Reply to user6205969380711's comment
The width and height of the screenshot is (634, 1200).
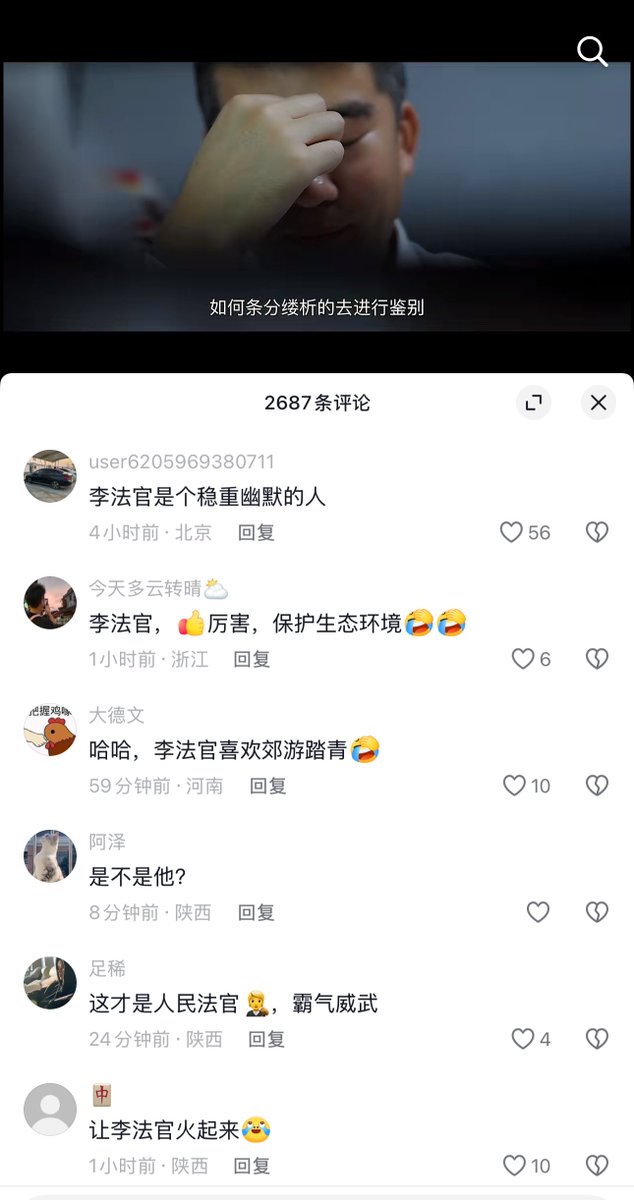click(256, 532)
